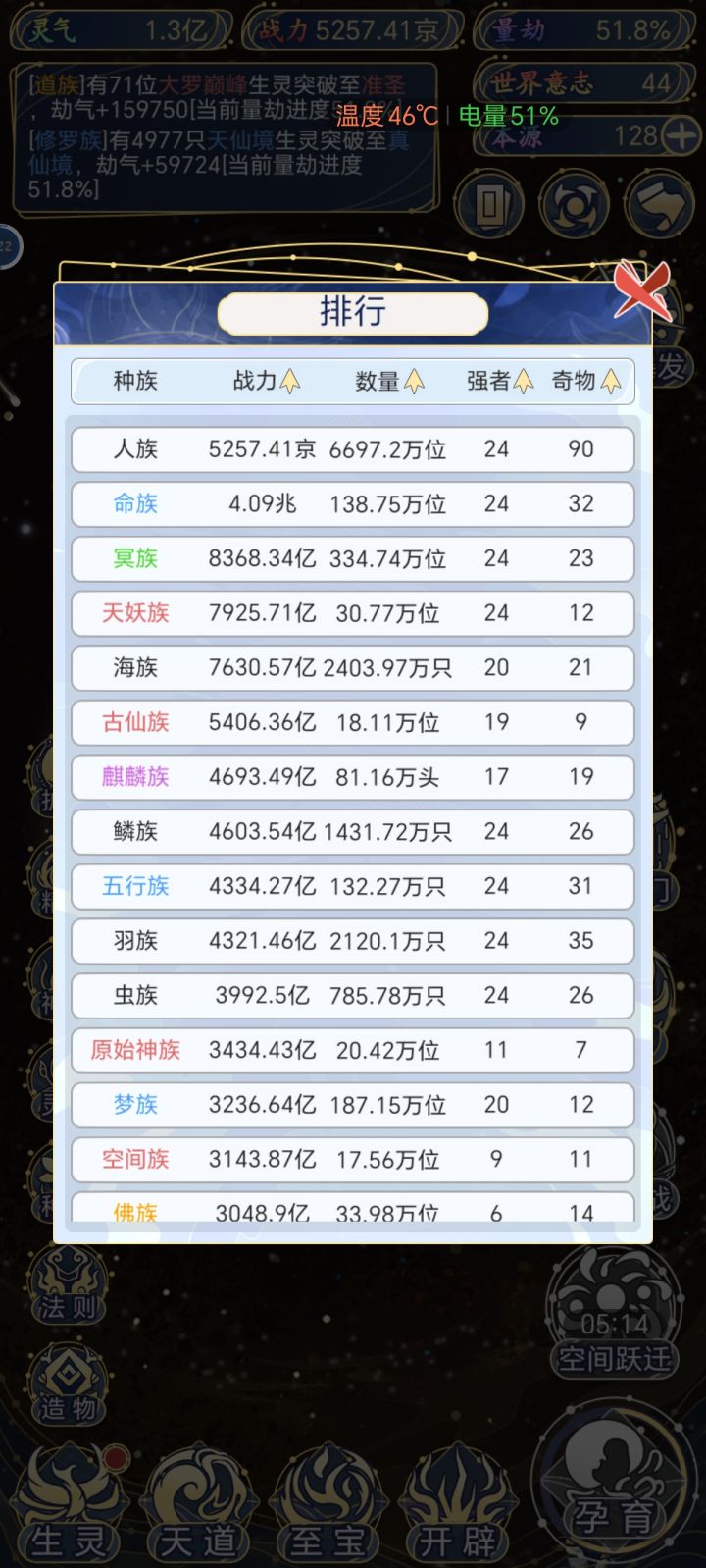706x1568 pixels.
Task: Click the shuriken whirl icon below the cards
Action: (x=574, y=204)
